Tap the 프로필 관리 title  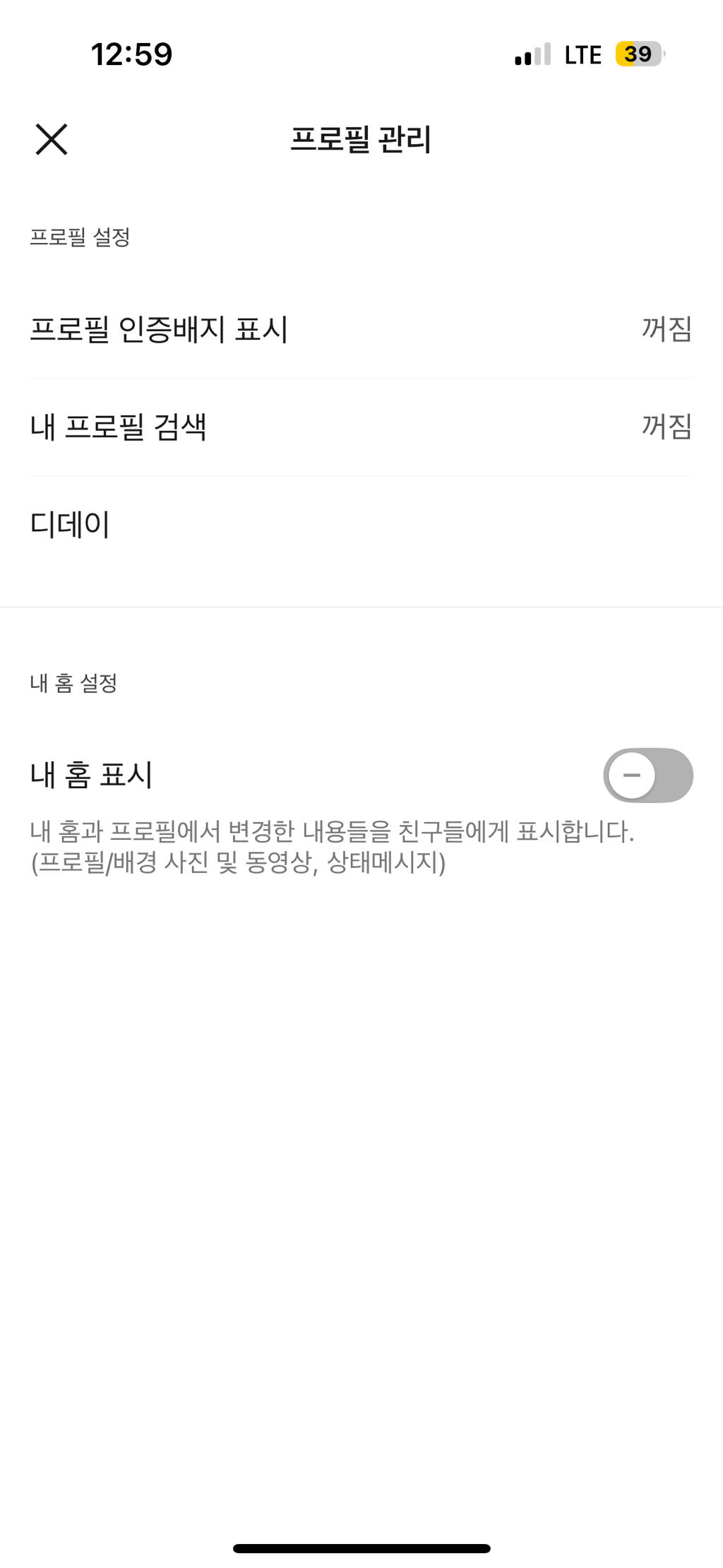[x=361, y=138]
